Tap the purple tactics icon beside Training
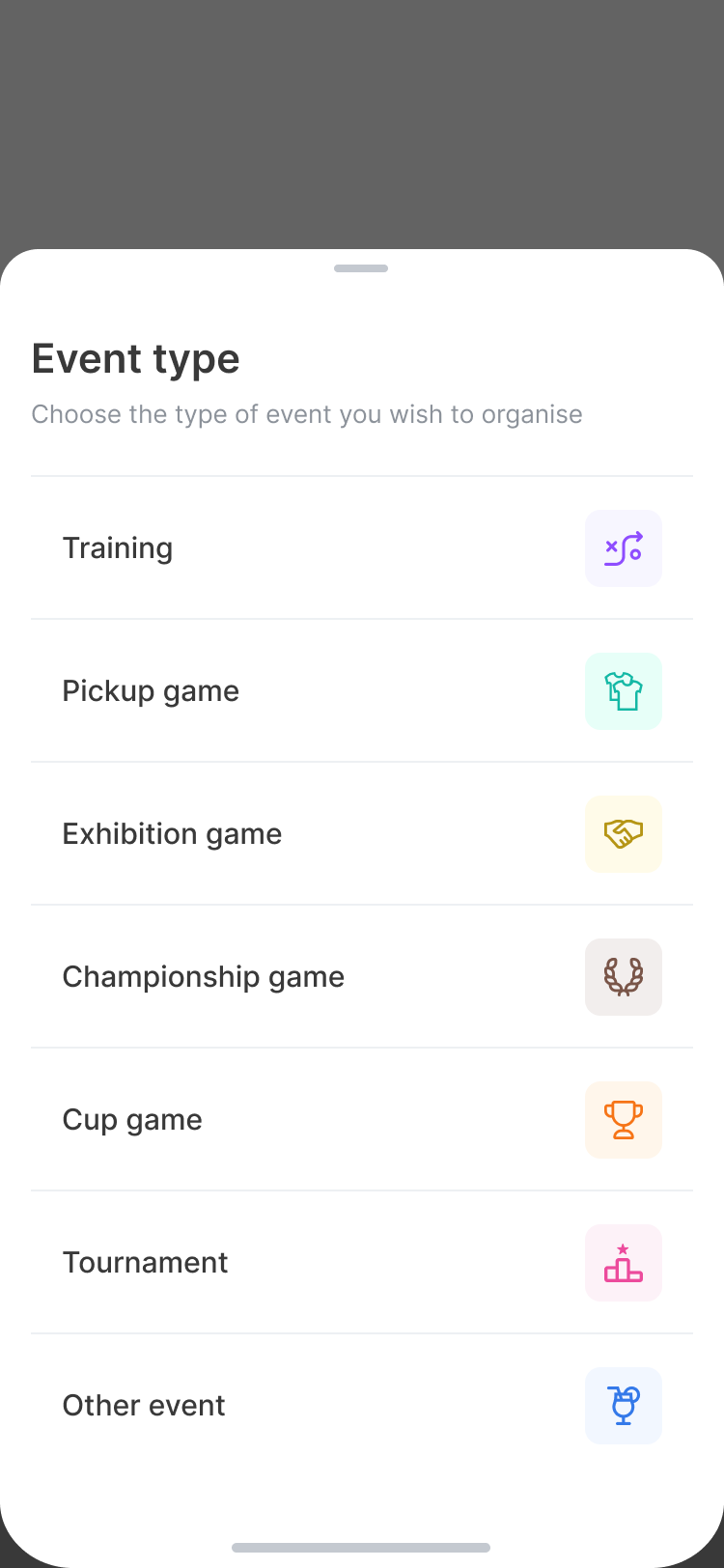This screenshot has width=724, height=1568. [623, 547]
